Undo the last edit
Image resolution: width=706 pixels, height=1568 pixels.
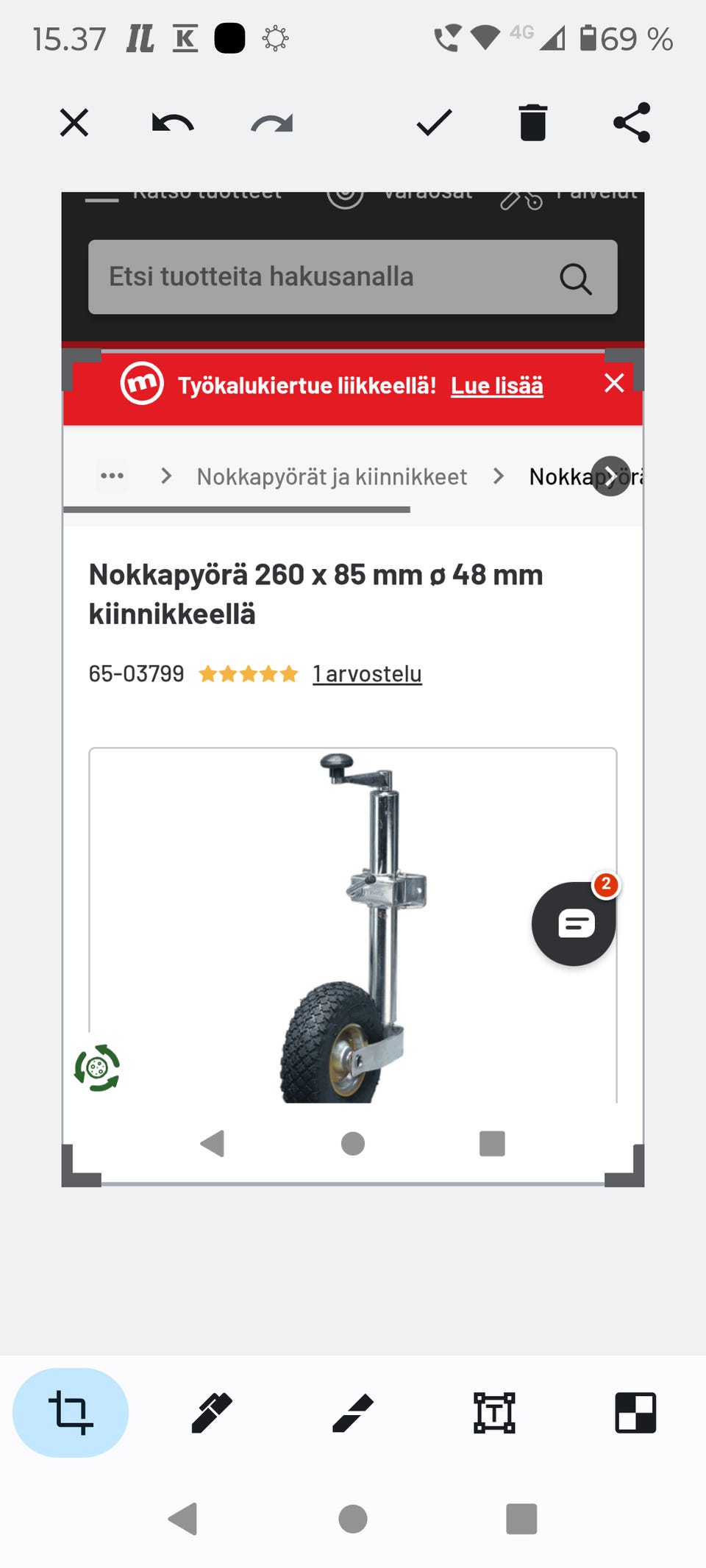click(x=171, y=123)
